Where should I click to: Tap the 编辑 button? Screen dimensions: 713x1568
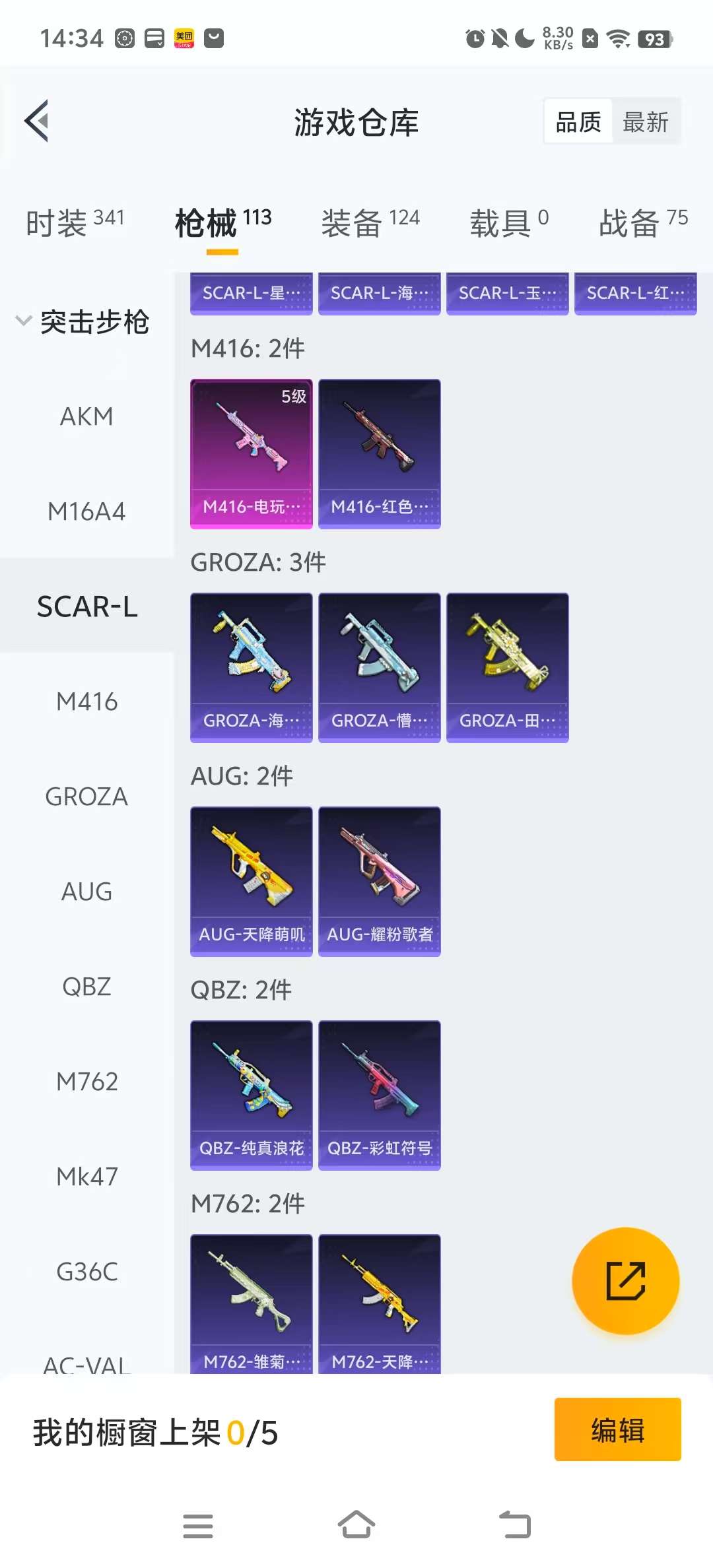(617, 1429)
